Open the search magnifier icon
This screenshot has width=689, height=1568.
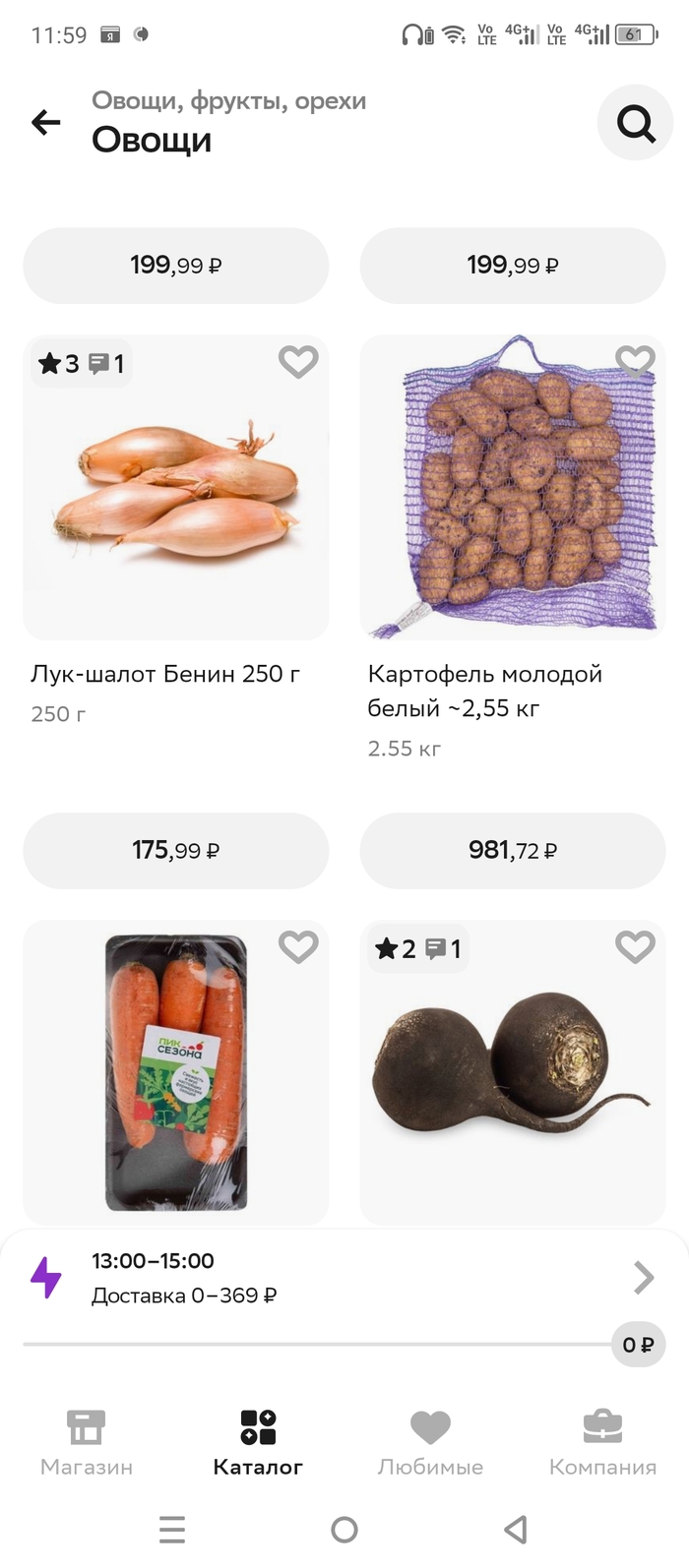tap(635, 123)
